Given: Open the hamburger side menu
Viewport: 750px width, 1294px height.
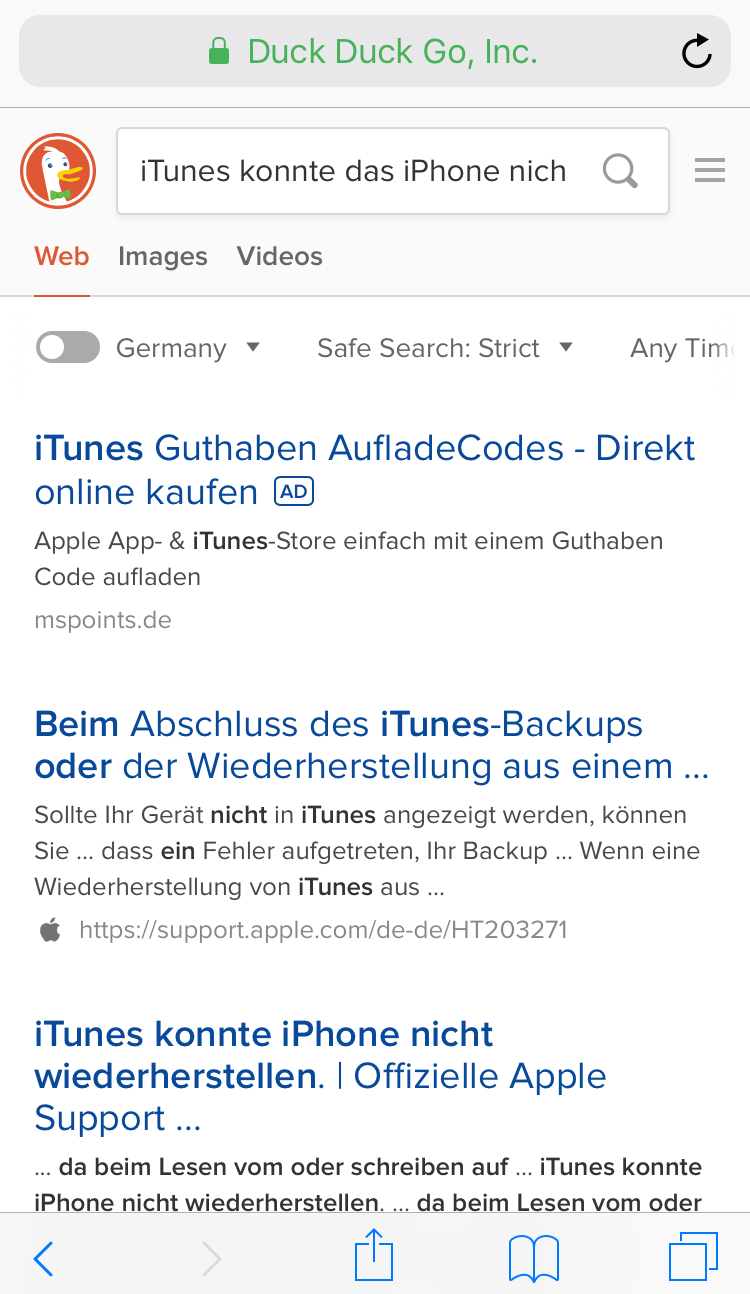Looking at the screenshot, I should 709,172.
